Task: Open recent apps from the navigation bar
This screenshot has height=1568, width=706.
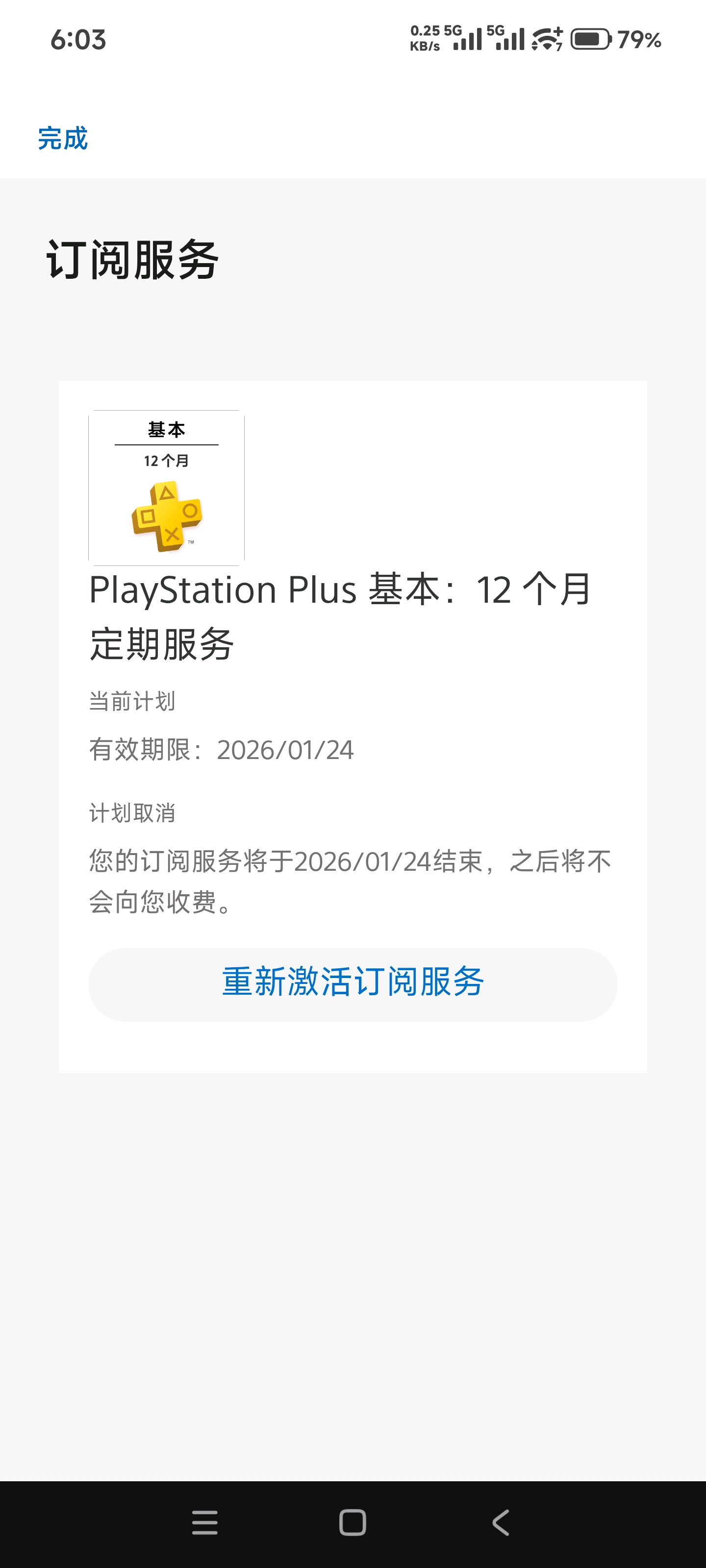Action: pos(204,1523)
